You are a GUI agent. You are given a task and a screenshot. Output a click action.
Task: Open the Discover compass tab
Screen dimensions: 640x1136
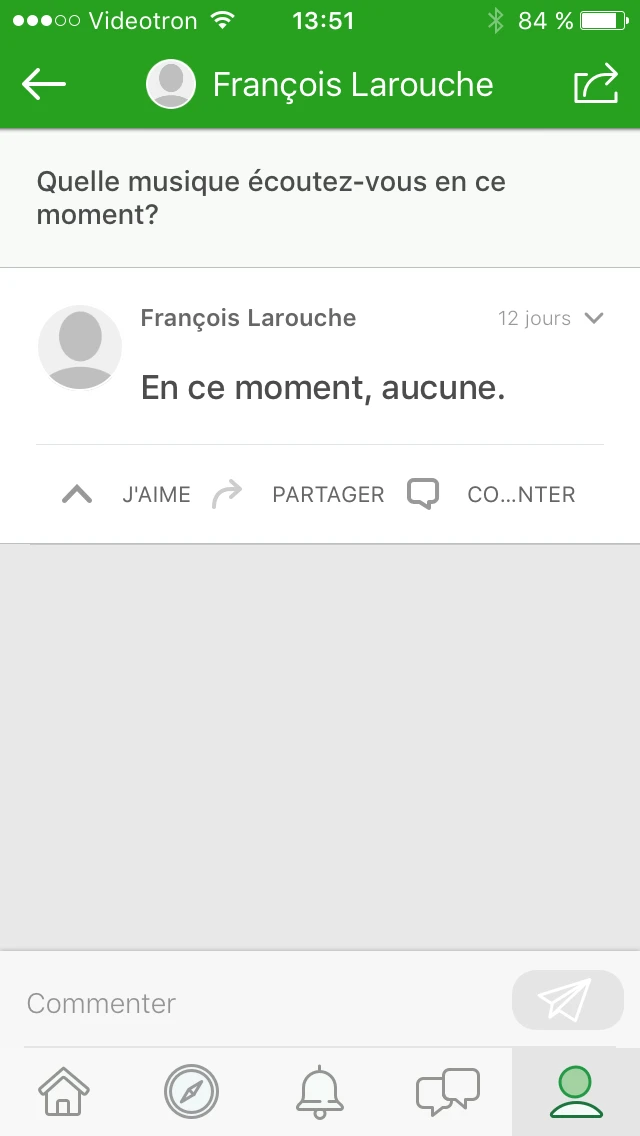191,1091
